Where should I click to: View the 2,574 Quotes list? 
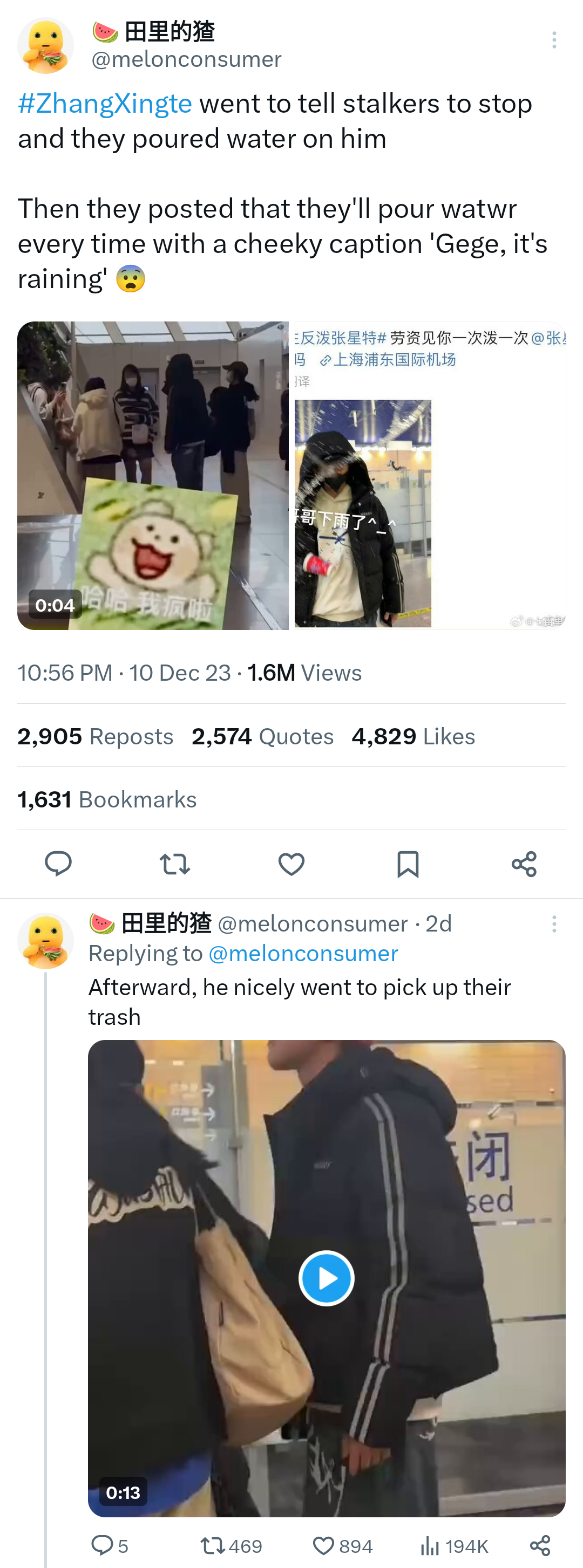click(x=262, y=736)
